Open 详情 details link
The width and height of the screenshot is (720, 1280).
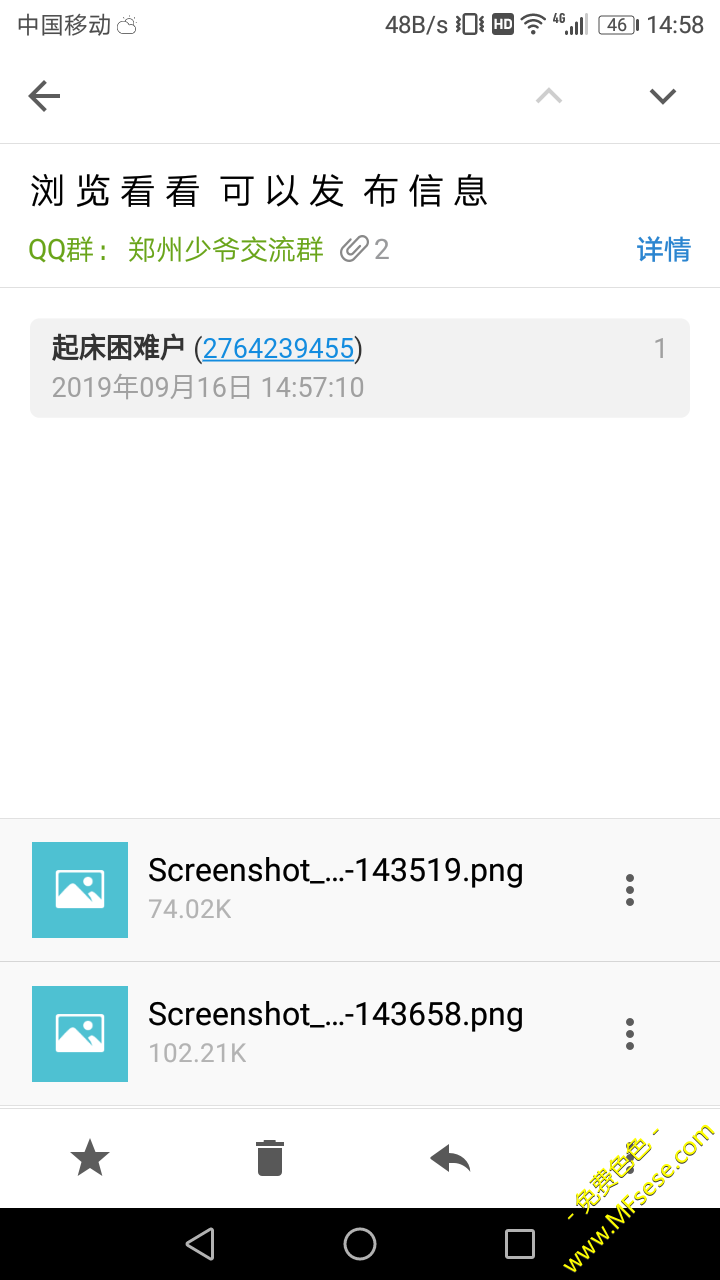[x=663, y=249]
